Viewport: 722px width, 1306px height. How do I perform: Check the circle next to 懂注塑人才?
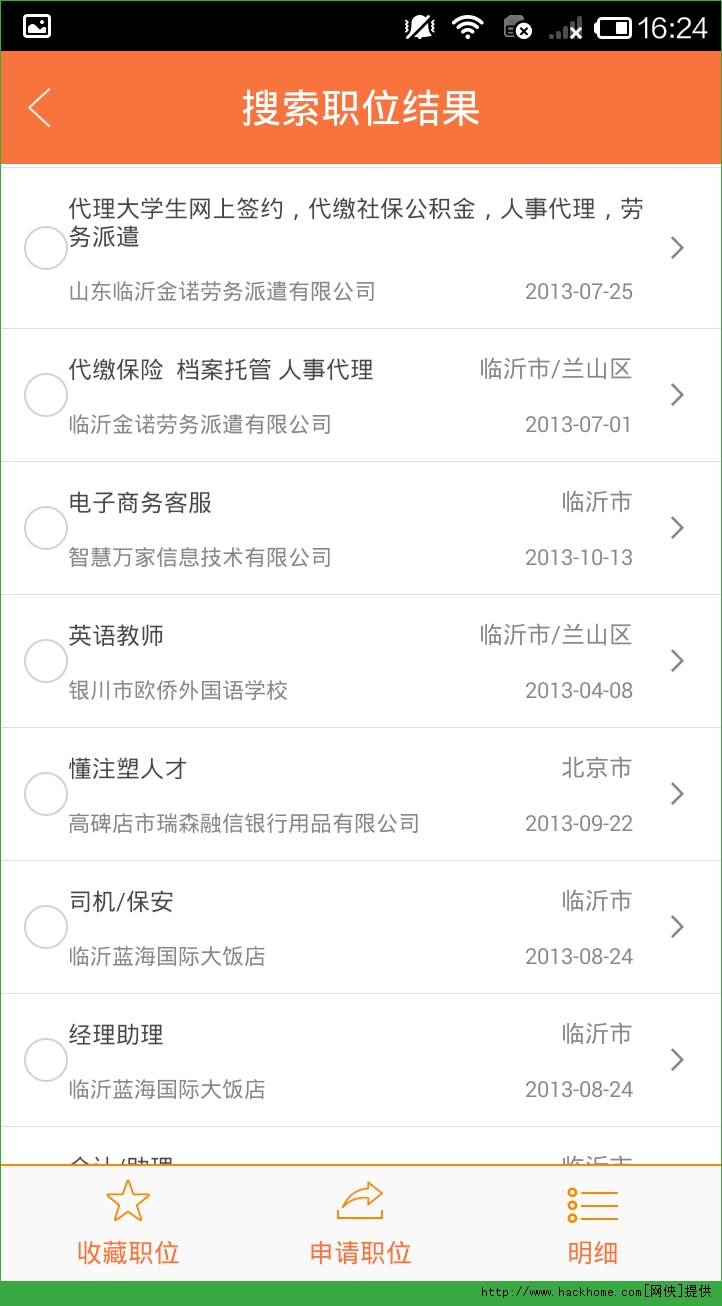click(x=45, y=794)
